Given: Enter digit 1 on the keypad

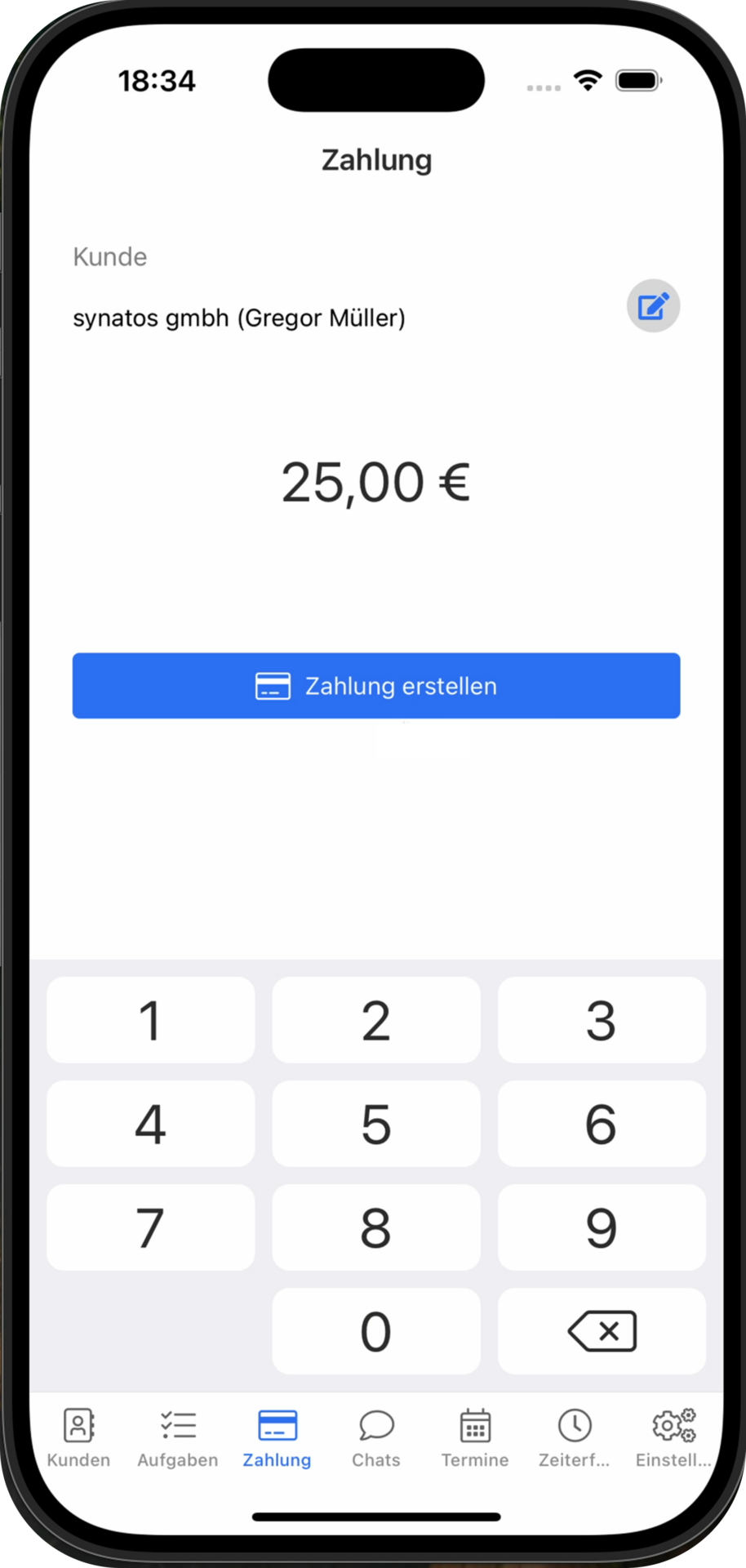Looking at the screenshot, I should click(151, 1020).
